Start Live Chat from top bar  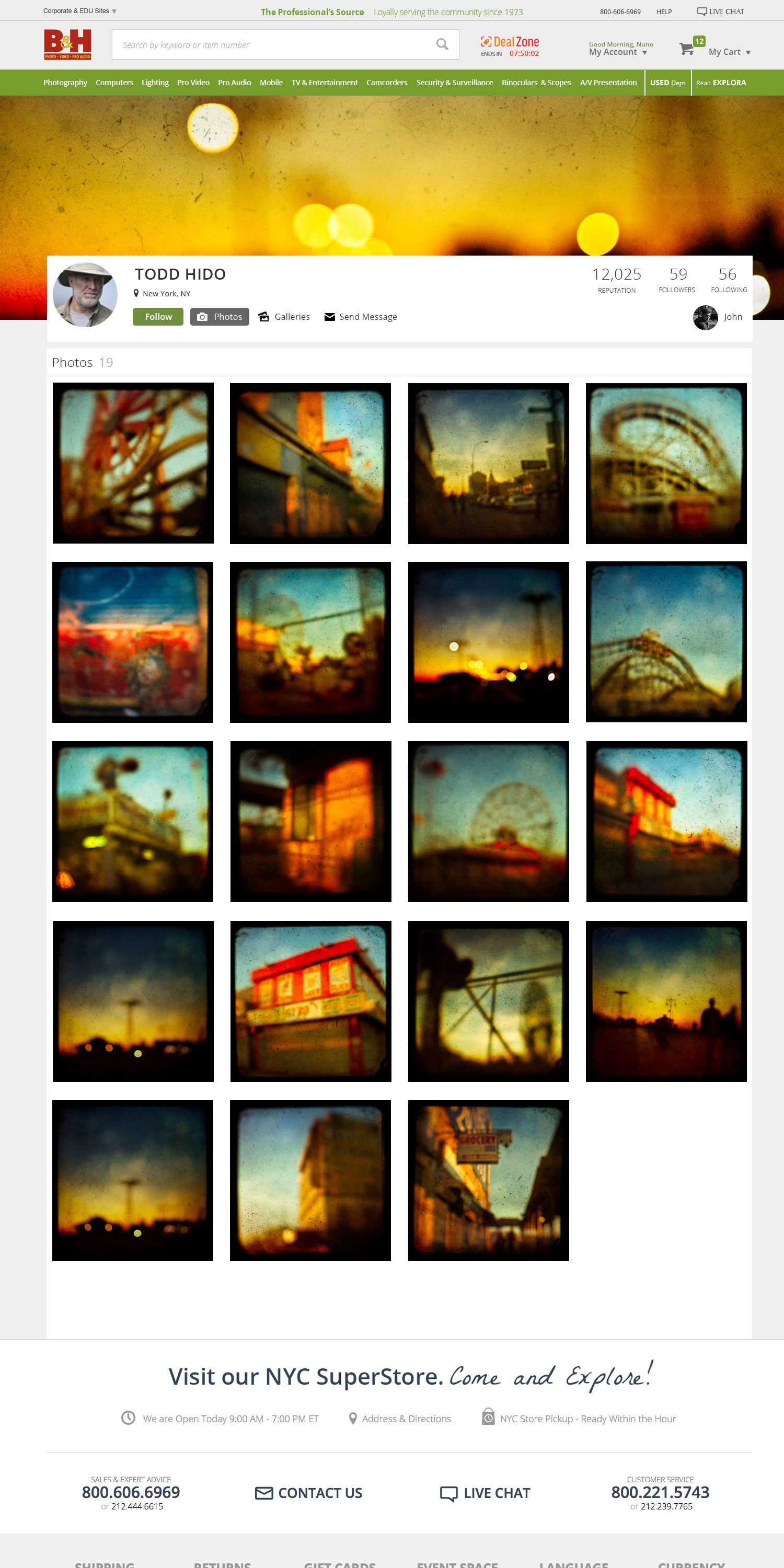tap(721, 11)
